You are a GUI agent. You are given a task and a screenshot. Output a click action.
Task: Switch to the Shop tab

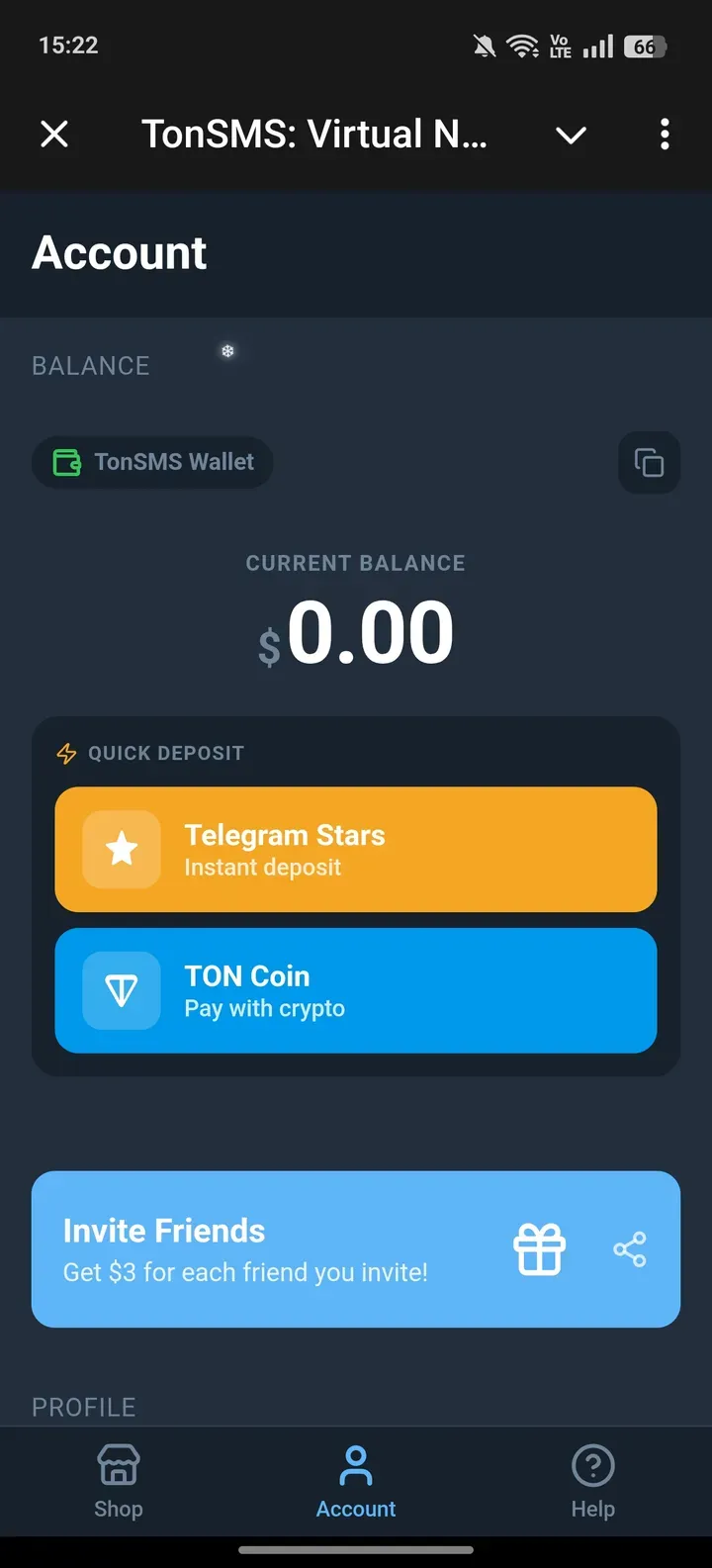(119, 1481)
